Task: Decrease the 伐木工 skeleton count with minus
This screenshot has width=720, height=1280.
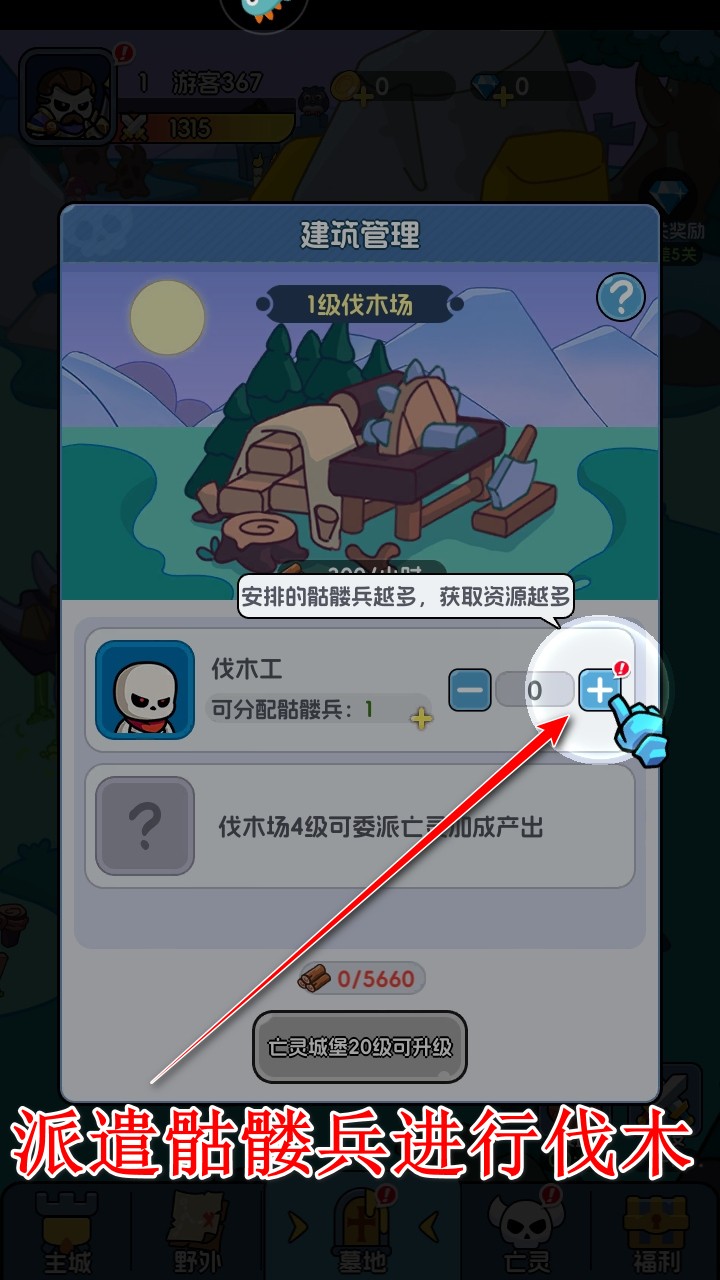Action: click(x=469, y=689)
